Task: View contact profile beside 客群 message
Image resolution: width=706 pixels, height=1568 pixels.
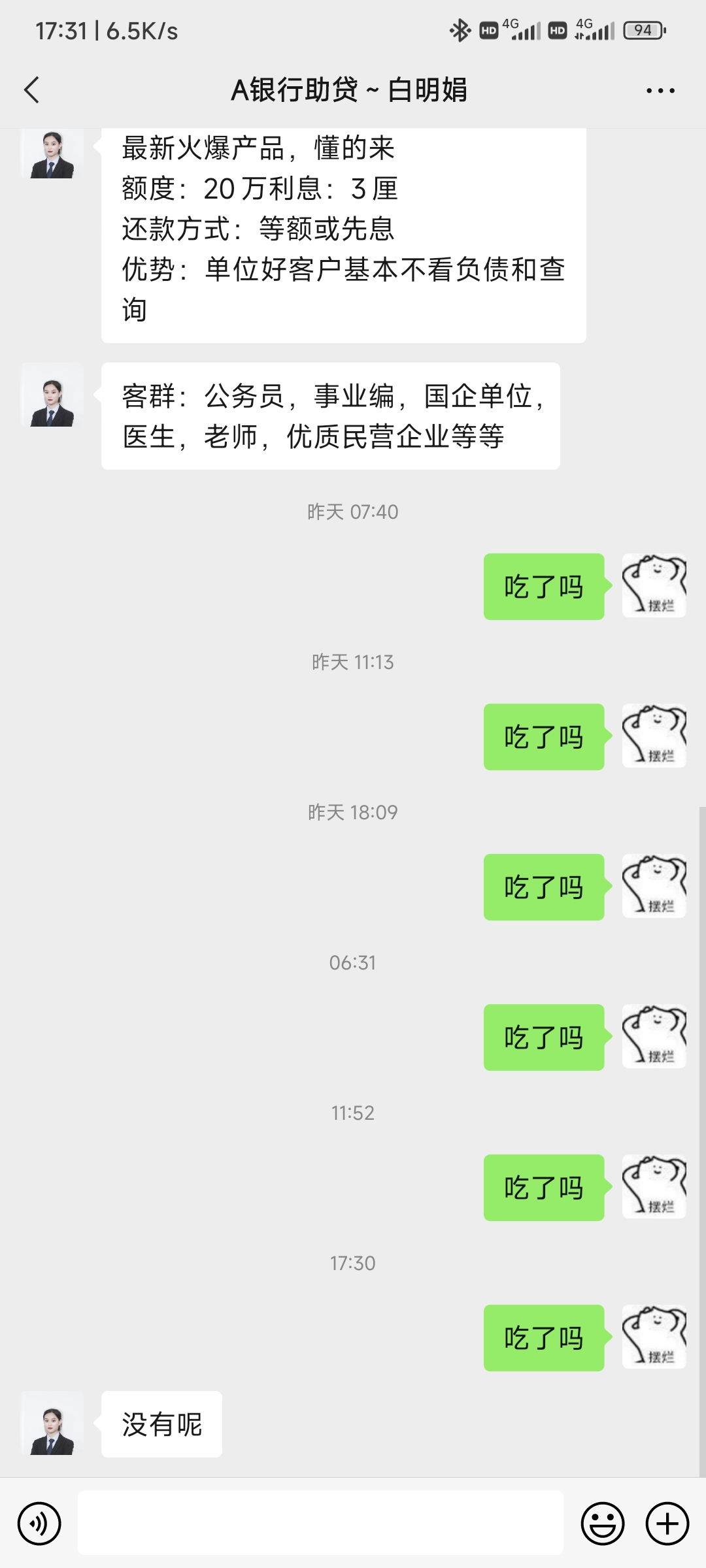Action: click(x=52, y=395)
